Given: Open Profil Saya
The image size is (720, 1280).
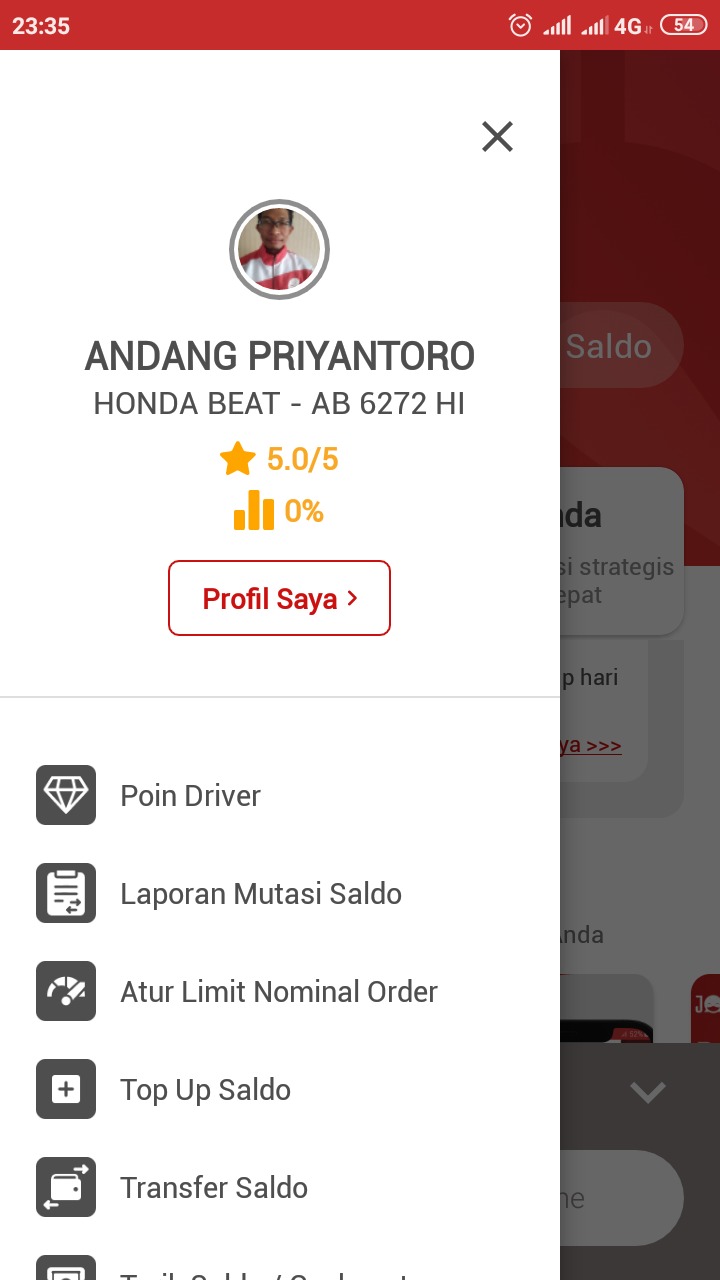Looking at the screenshot, I should [279, 598].
